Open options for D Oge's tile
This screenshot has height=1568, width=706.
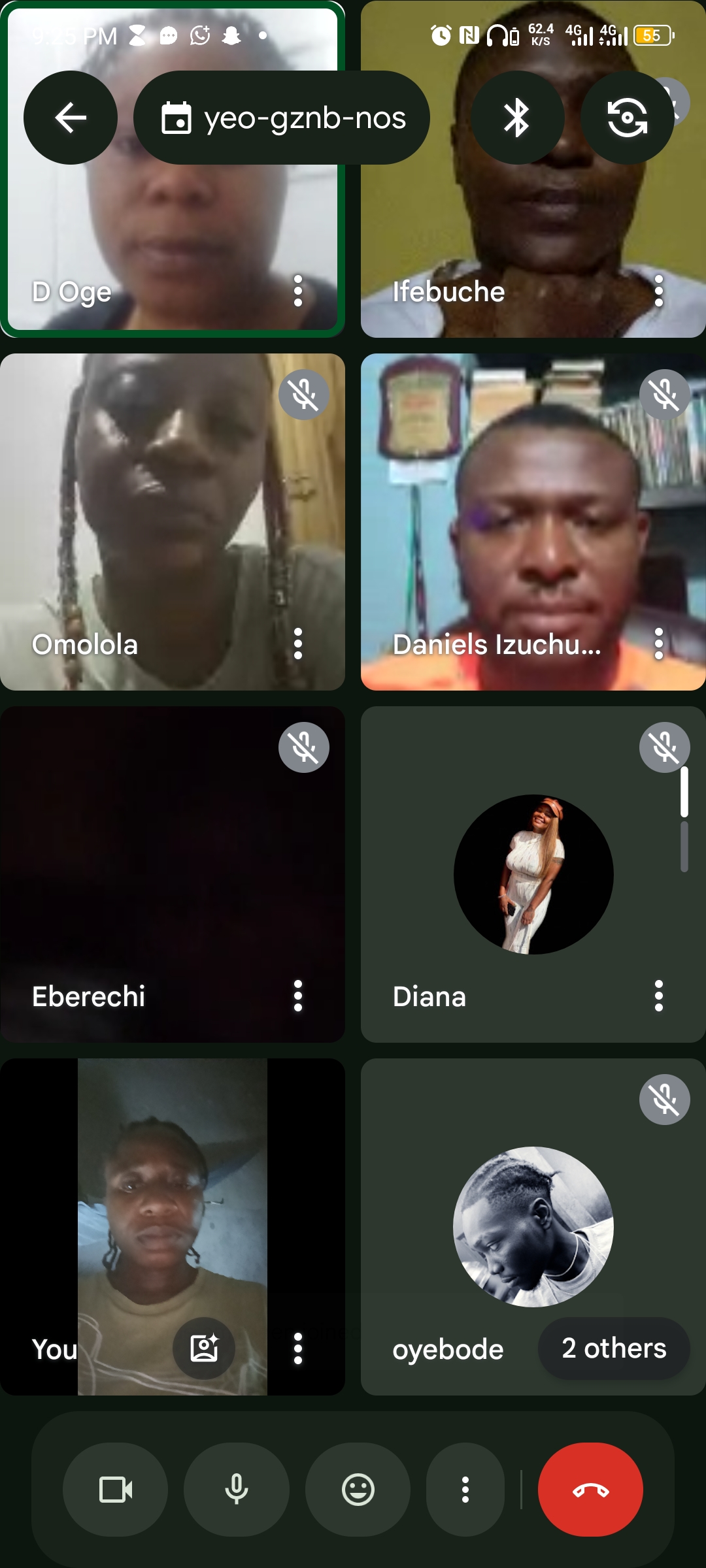[x=298, y=291]
